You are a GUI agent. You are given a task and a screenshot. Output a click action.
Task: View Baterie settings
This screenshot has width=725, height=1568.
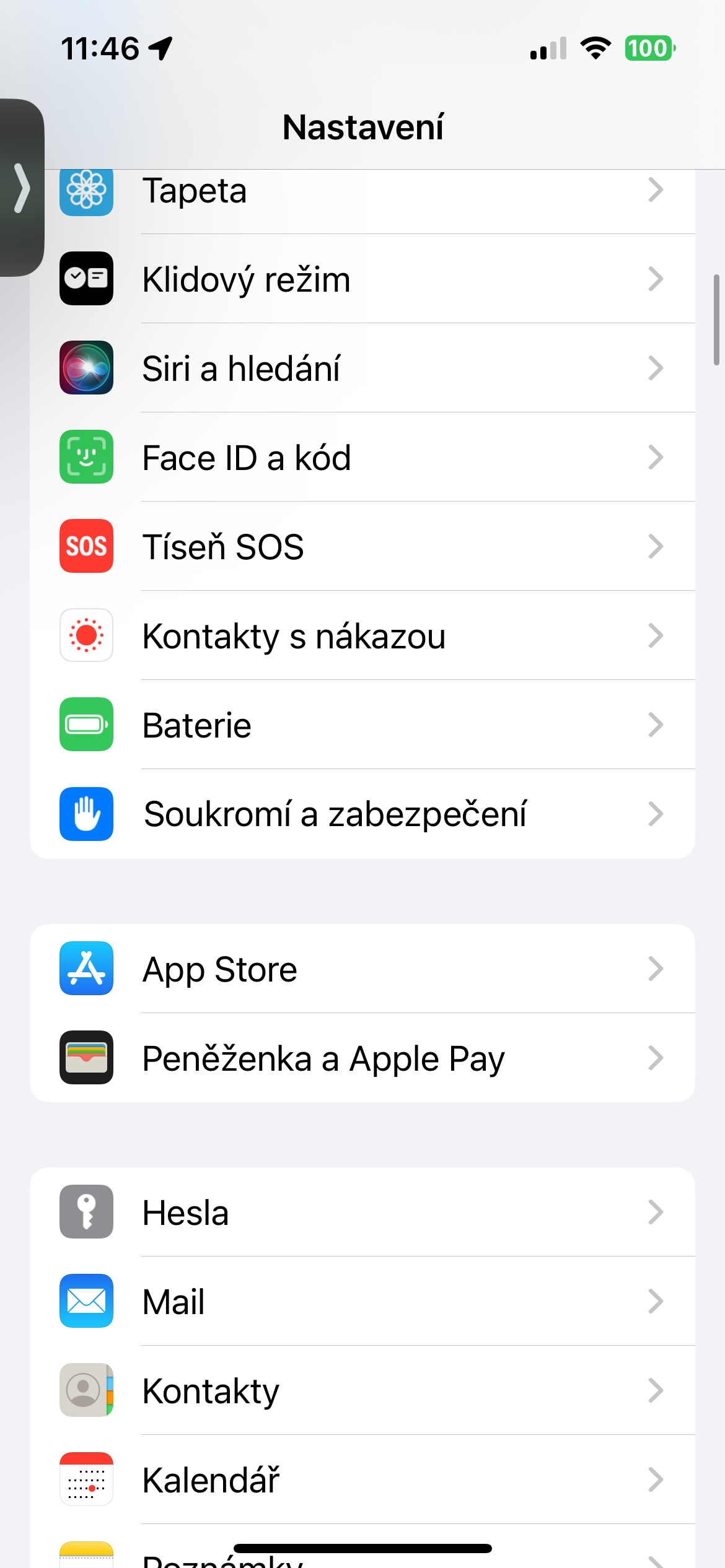point(362,725)
